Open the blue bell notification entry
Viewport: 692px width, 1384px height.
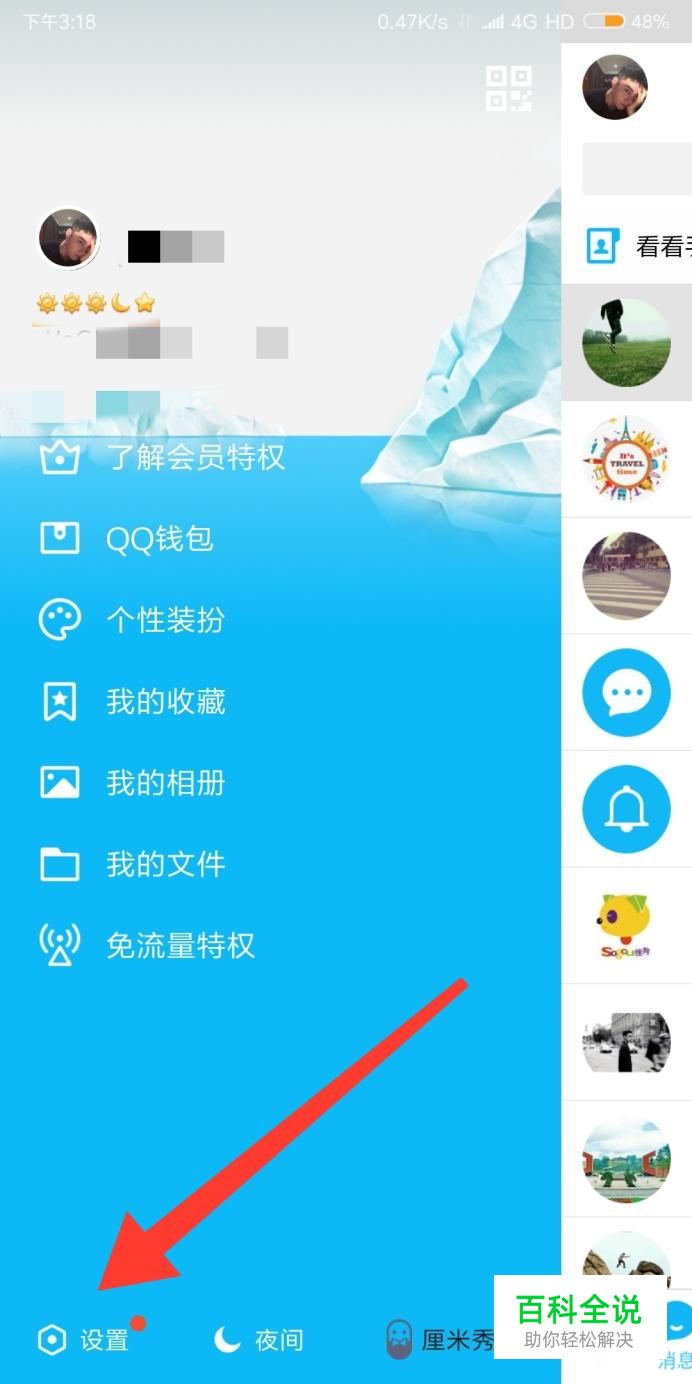pos(626,810)
